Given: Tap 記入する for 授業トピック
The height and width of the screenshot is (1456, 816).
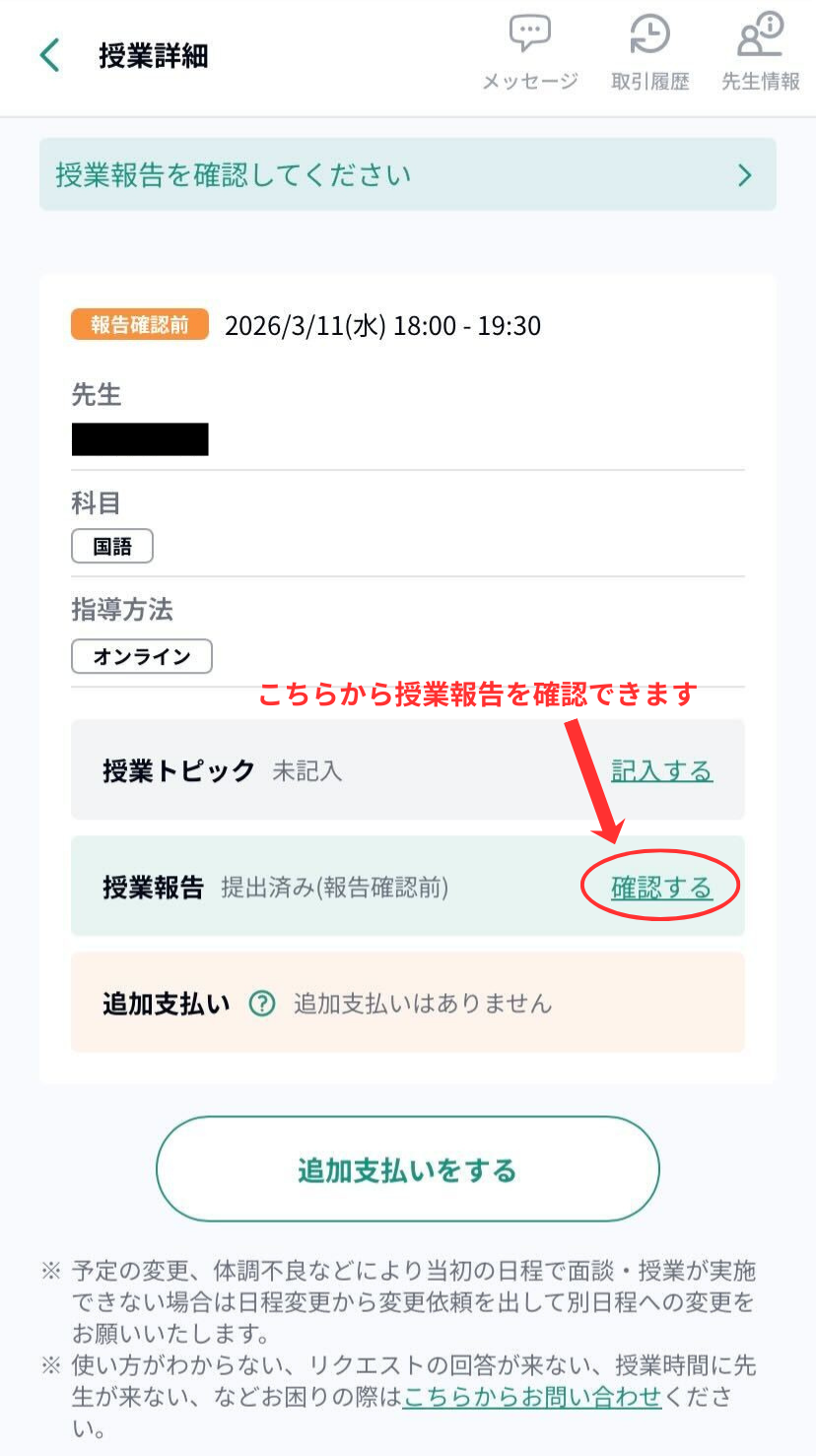Looking at the screenshot, I should click(661, 770).
